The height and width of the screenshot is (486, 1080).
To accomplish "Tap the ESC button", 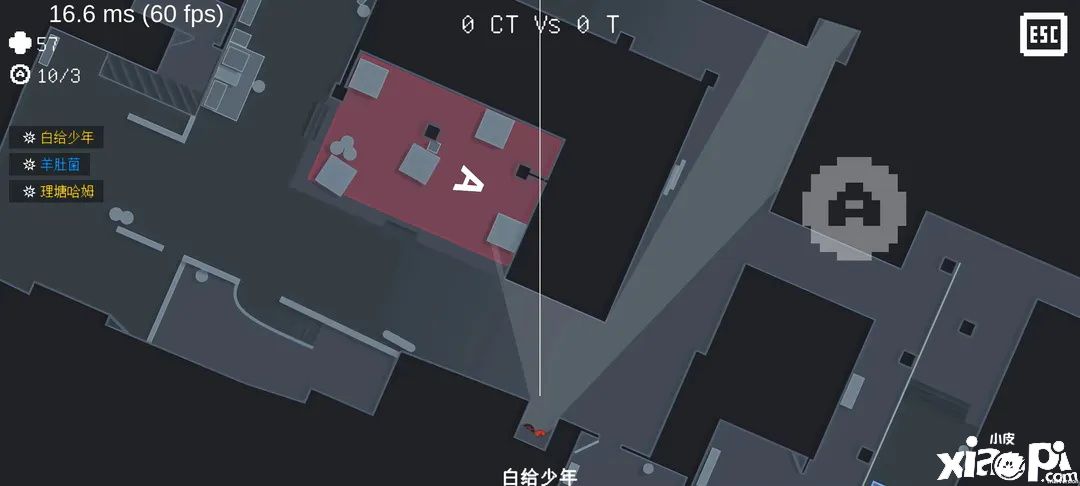I will 1043,34.
